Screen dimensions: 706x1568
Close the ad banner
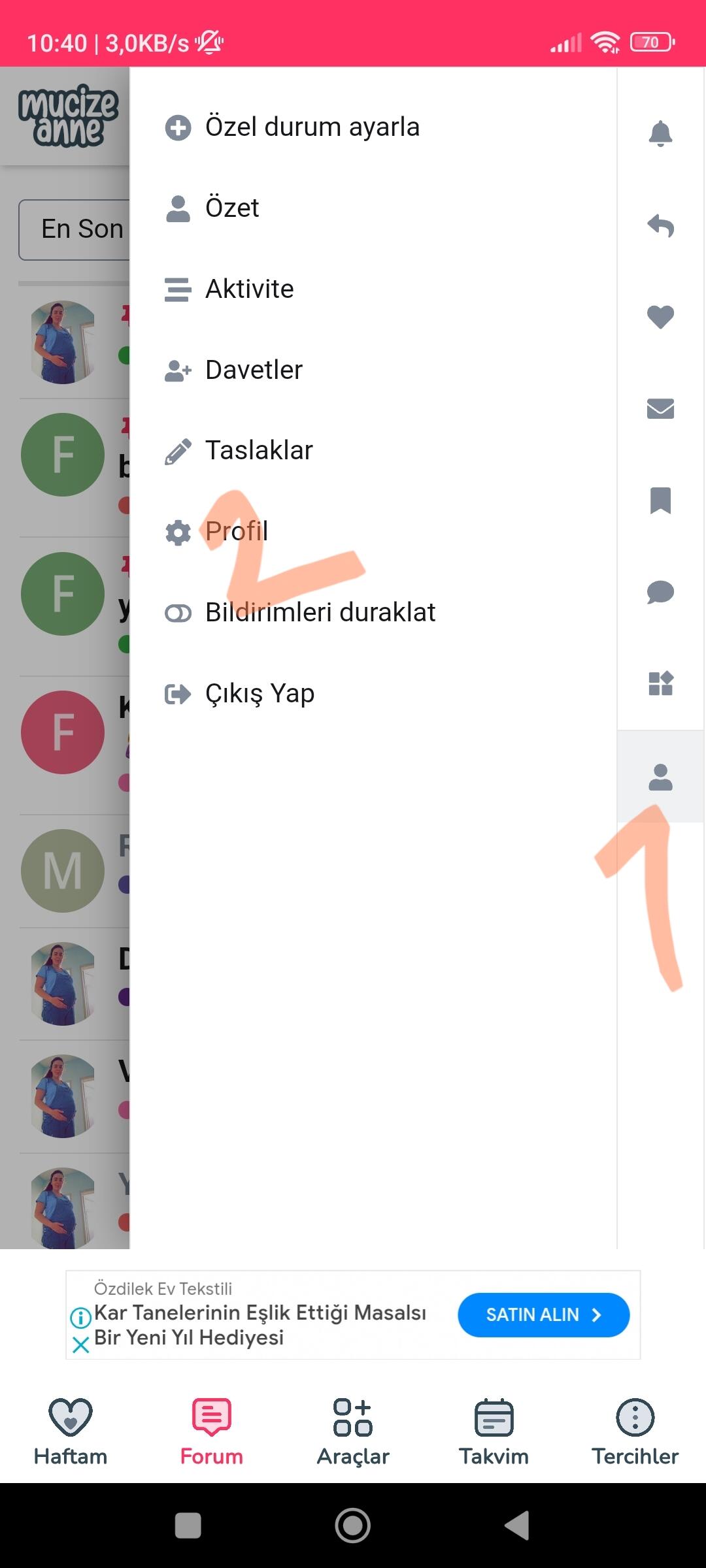click(80, 1345)
